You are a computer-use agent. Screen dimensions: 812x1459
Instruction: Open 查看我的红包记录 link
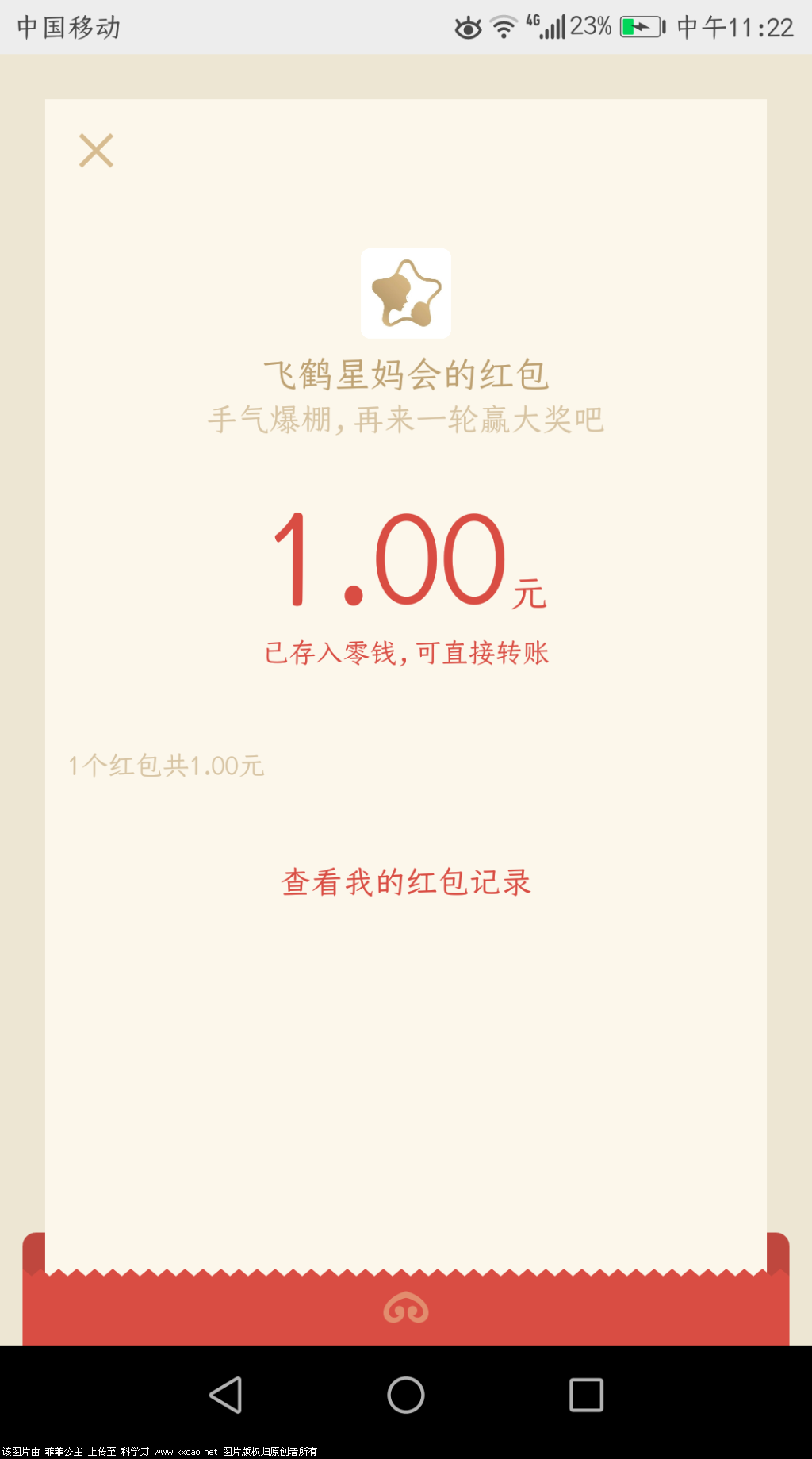pyautogui.click(x=406, y=881)
